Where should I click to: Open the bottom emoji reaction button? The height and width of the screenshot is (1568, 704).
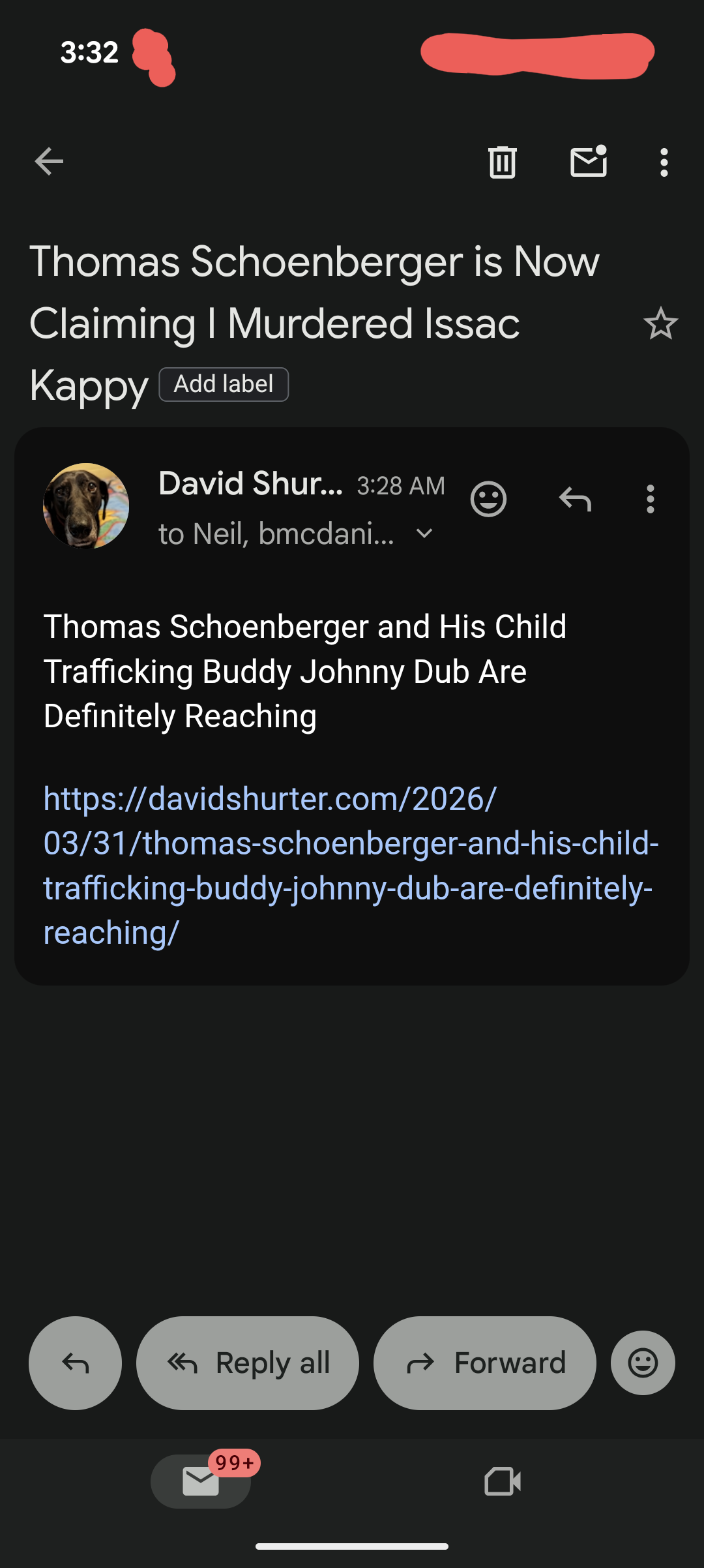[x=643, y=1363]
